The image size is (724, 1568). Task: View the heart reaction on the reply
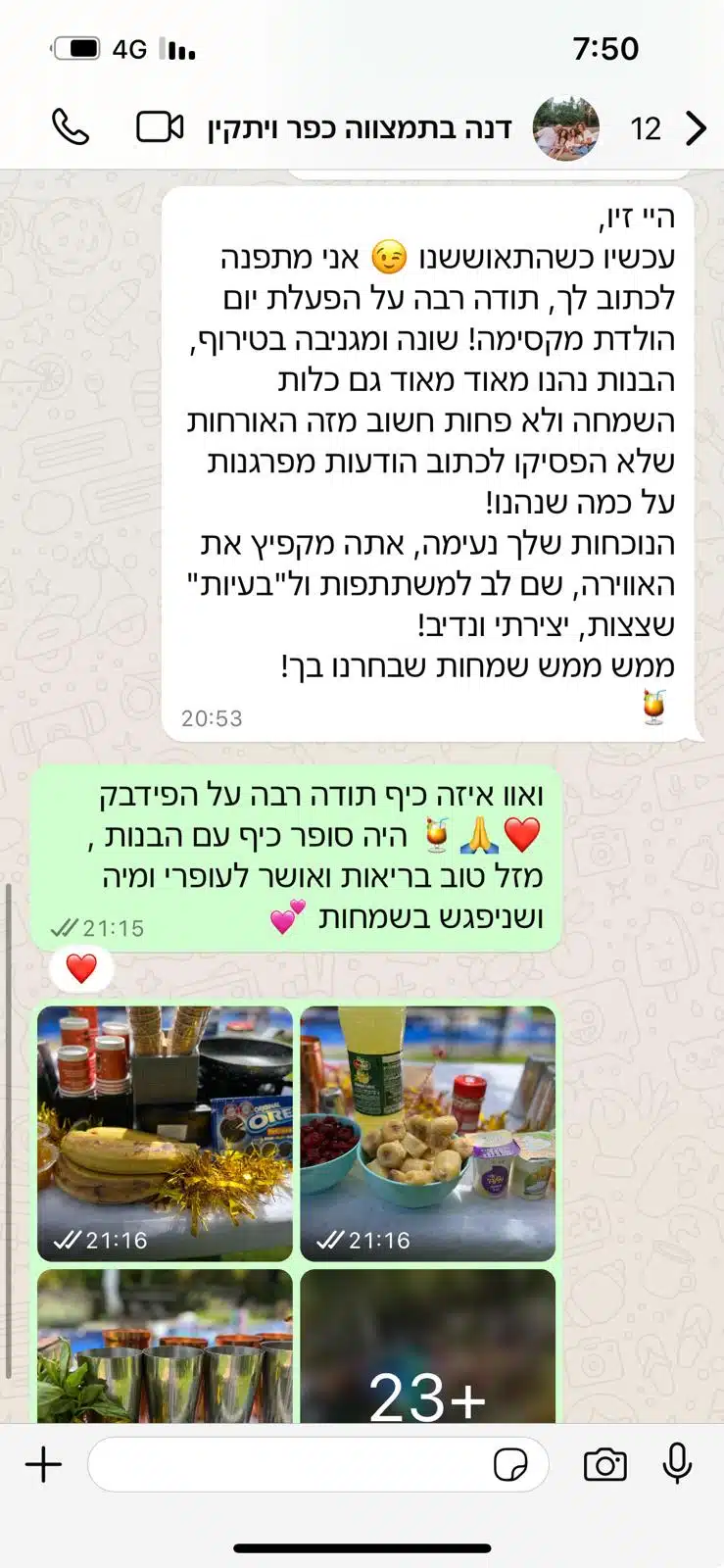pyautogui.click(x=81, y=969)
